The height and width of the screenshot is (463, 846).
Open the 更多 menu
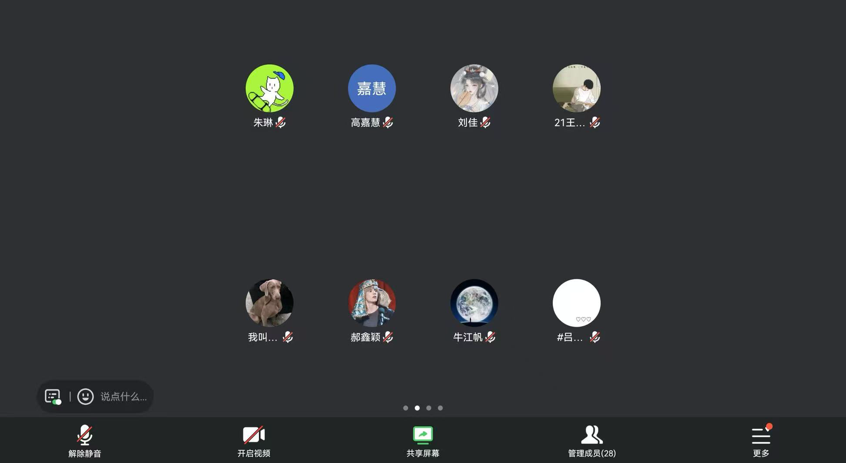(x=761, y=440)
